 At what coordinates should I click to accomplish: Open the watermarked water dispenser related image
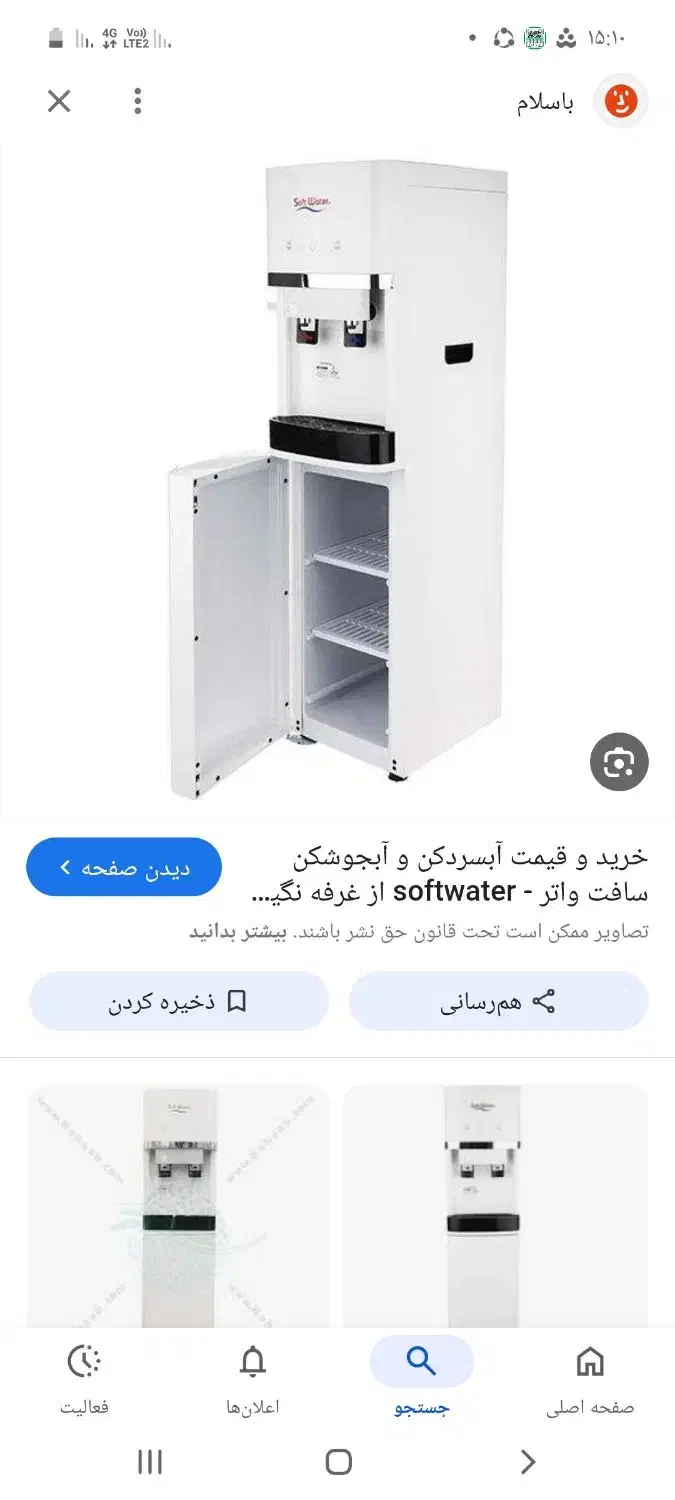click(178, 1205)
